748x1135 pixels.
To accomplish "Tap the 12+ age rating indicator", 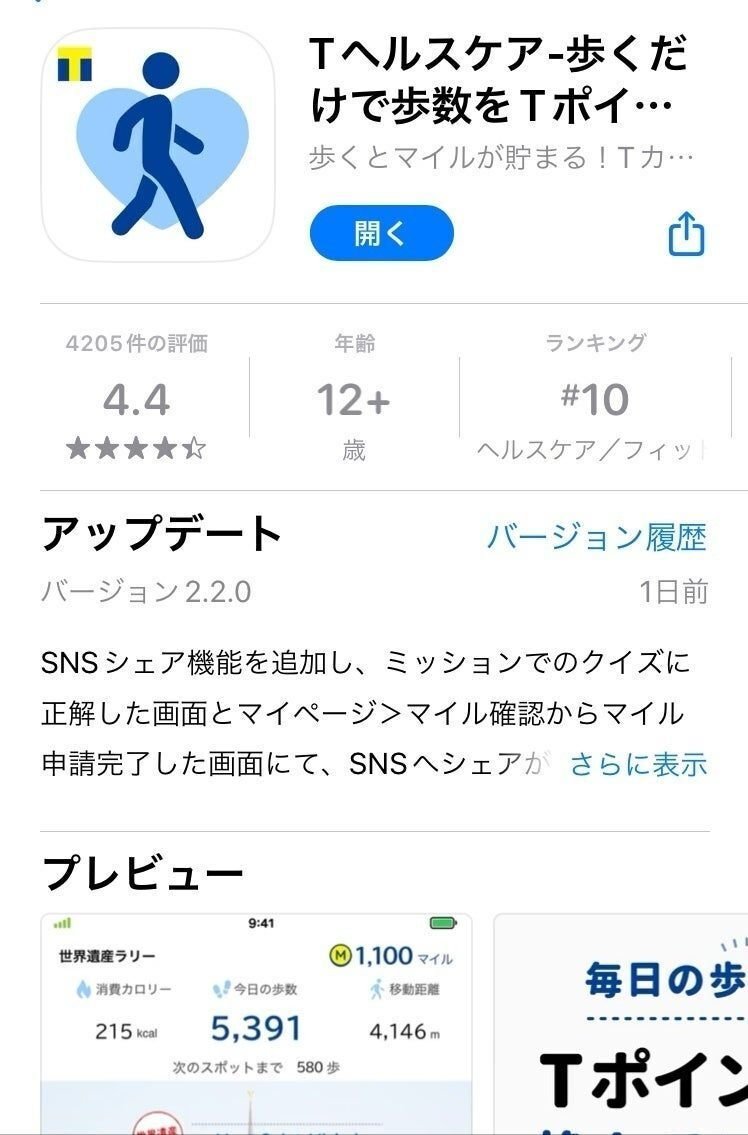I will [x=352, y=398].
